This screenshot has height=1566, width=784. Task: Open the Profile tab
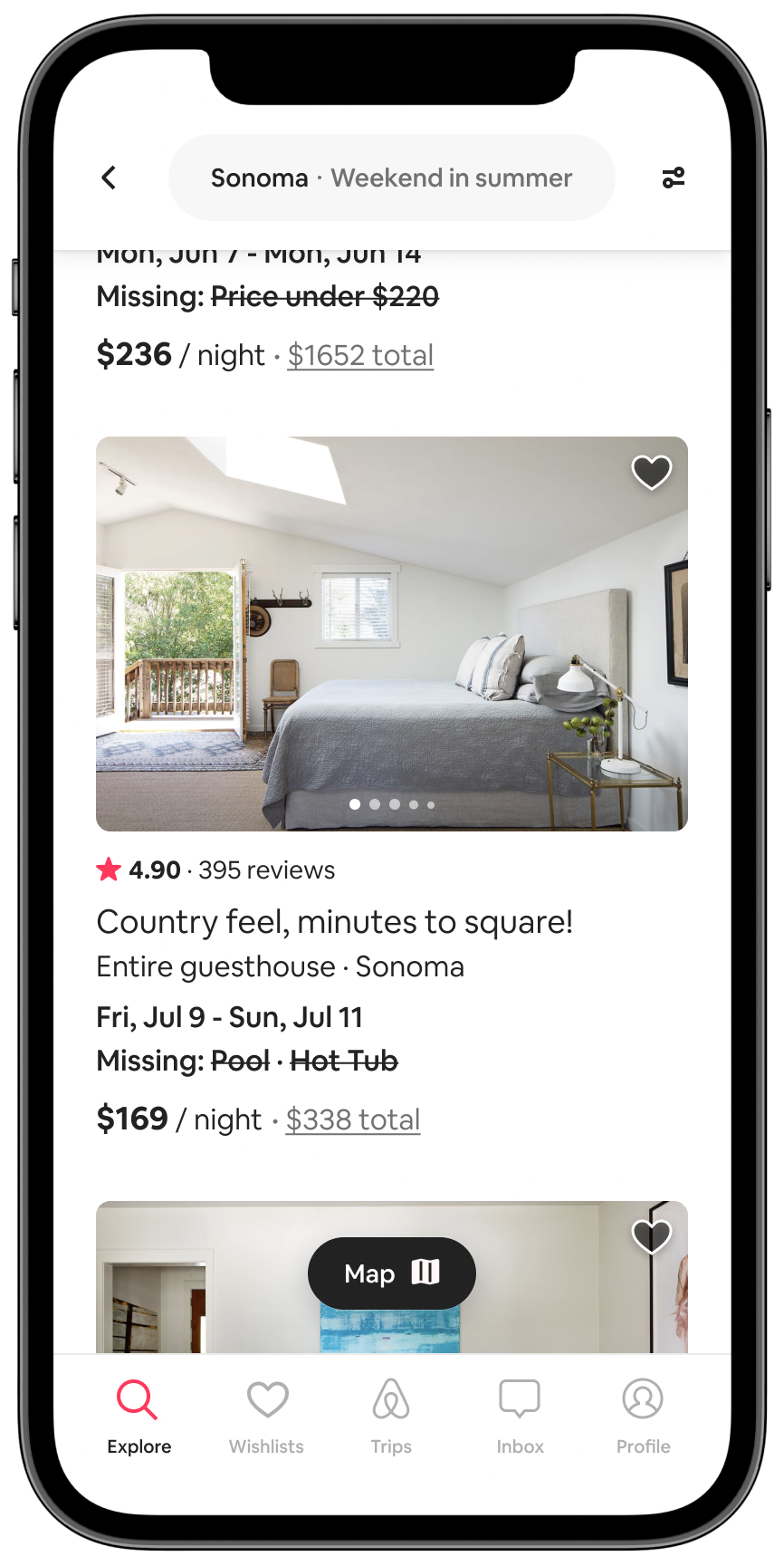(x=643, y=1417)
